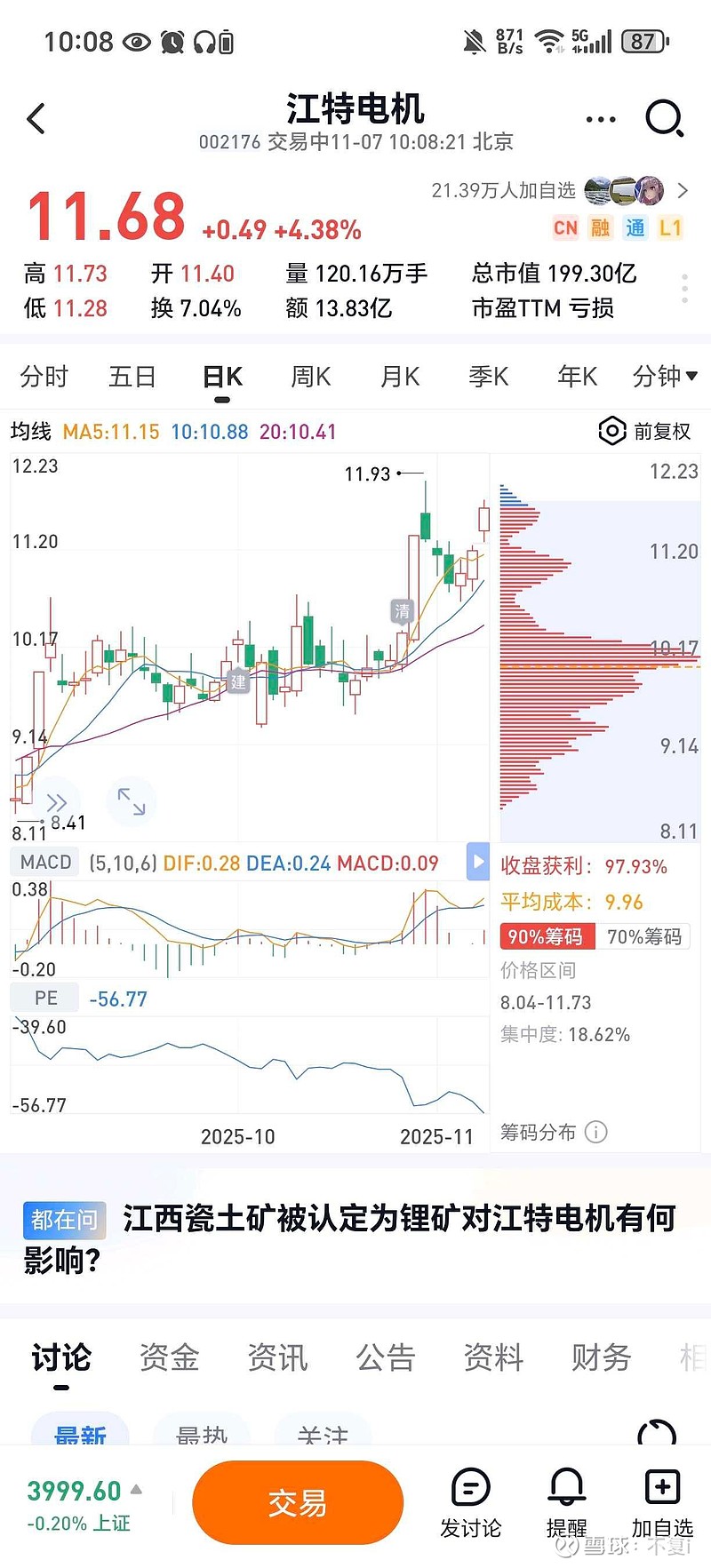Switch to 70%筹码 range
Viewport: 711px width, 1568px height.
[x=643, y=936]
